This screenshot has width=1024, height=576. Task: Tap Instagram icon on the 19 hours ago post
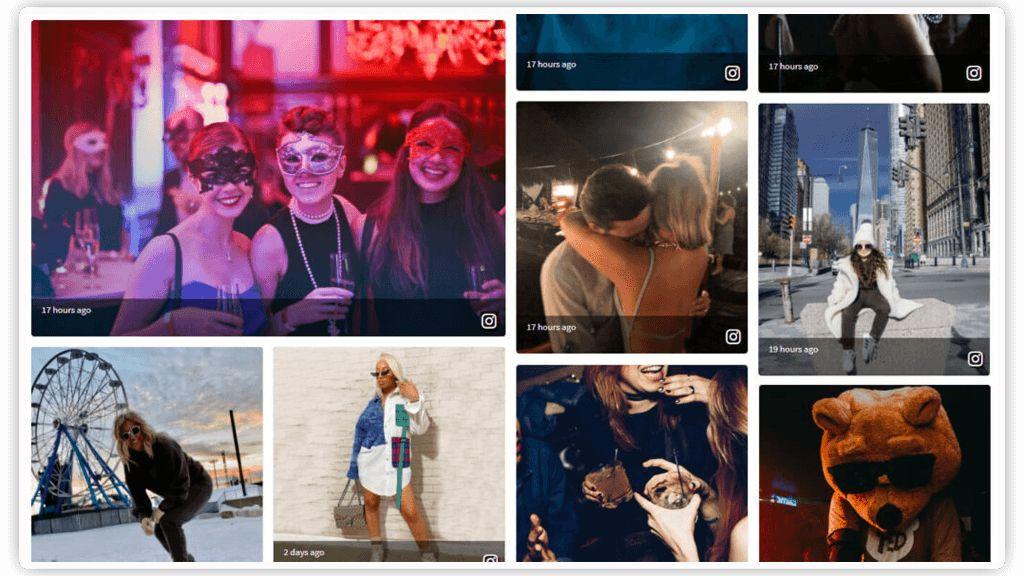click(975, 358)
